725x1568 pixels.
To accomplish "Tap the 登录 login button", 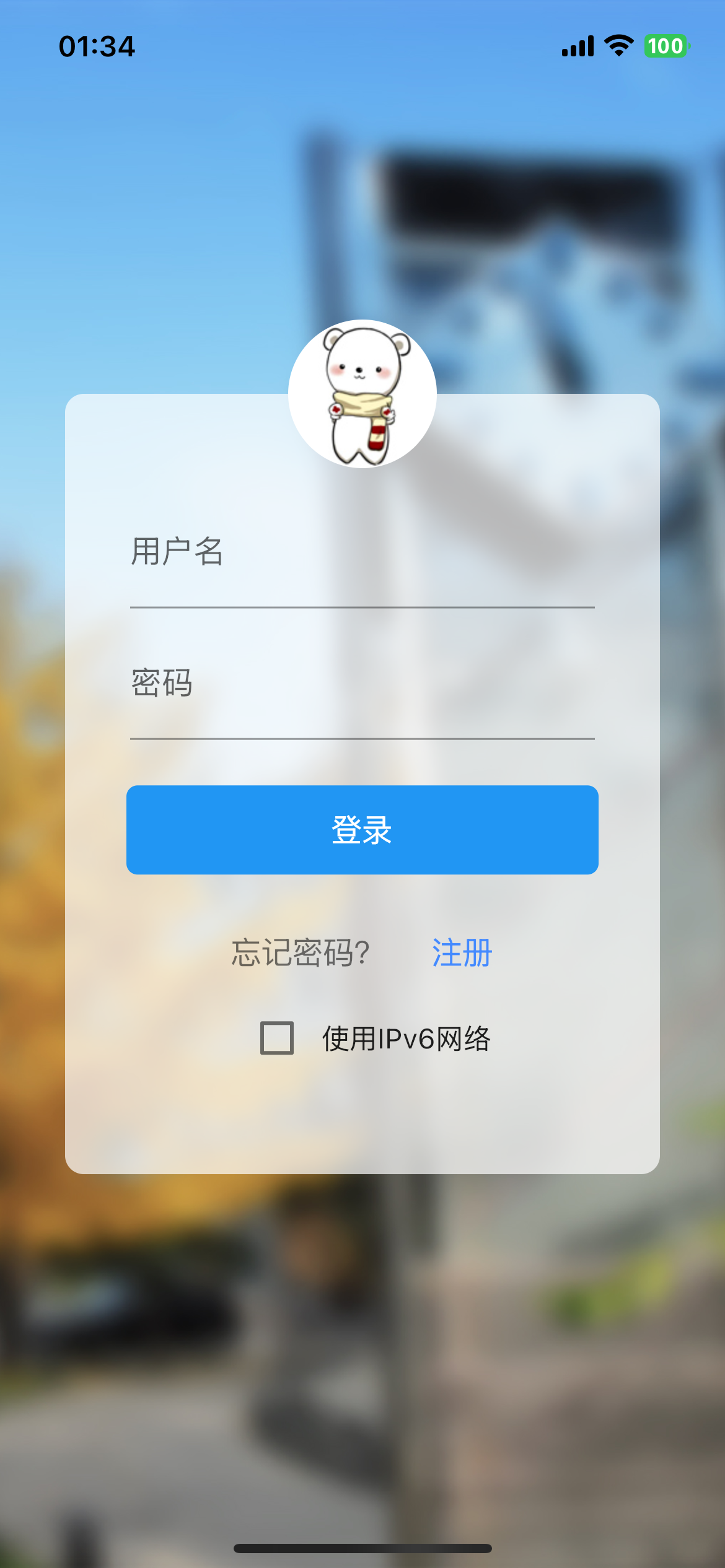I will point(361,830).
